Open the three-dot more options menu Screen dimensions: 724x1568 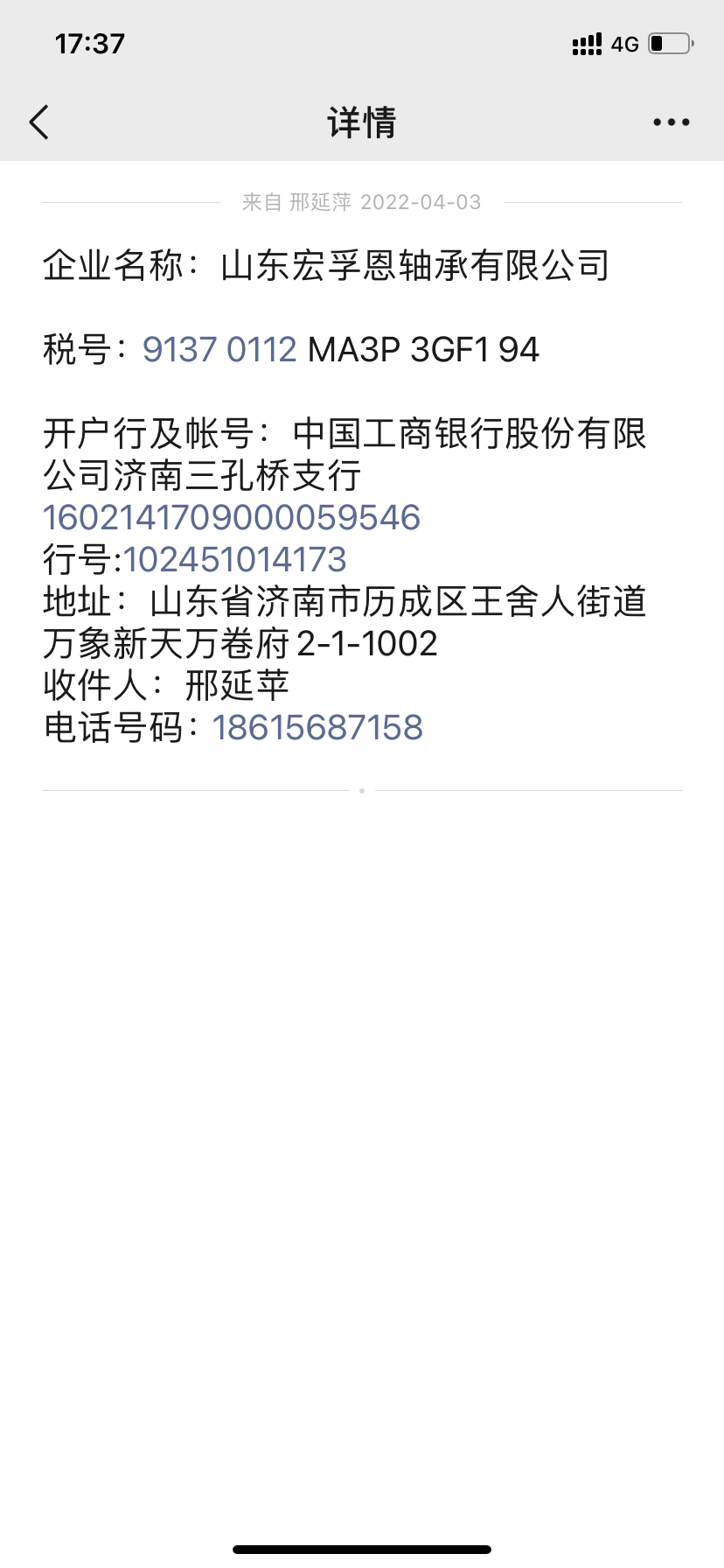click(x=671, y=122)
